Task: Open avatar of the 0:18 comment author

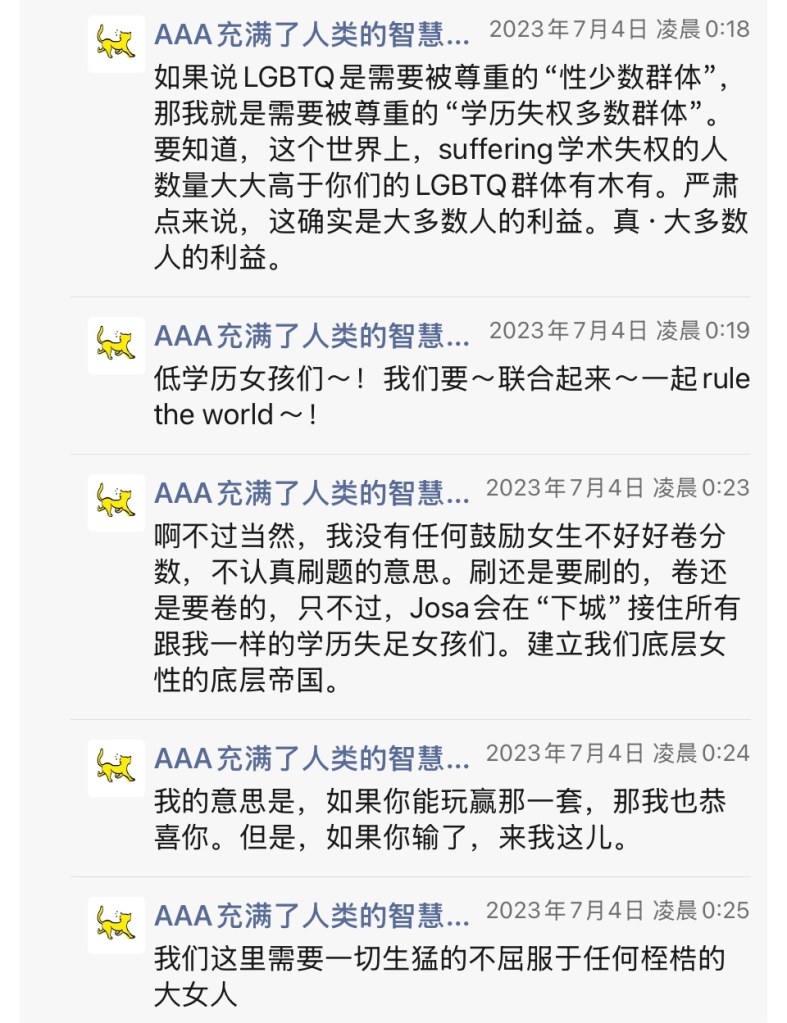Action: (x=116, y=44)
